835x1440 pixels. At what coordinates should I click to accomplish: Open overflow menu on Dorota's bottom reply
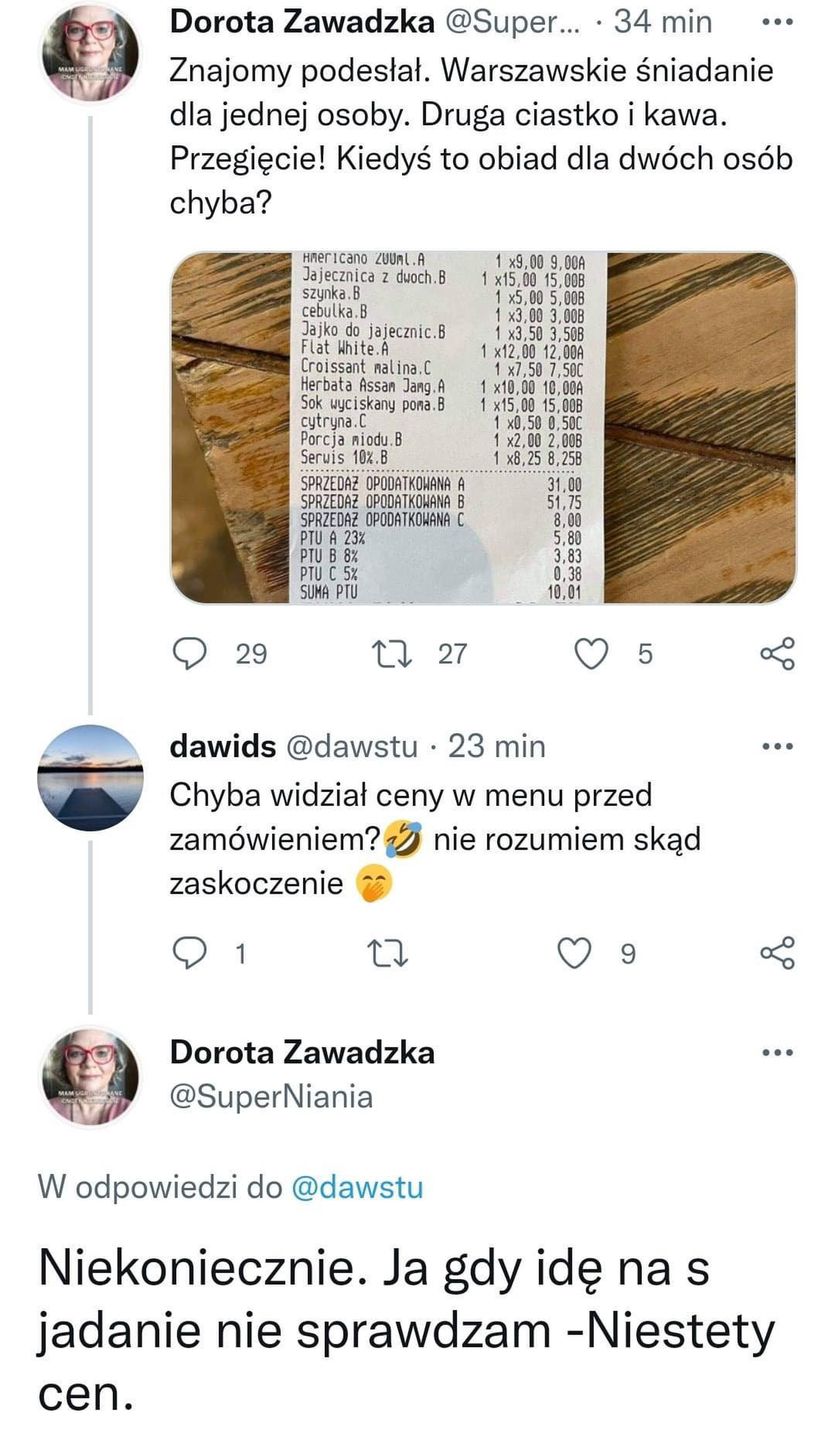point(777,1052)
